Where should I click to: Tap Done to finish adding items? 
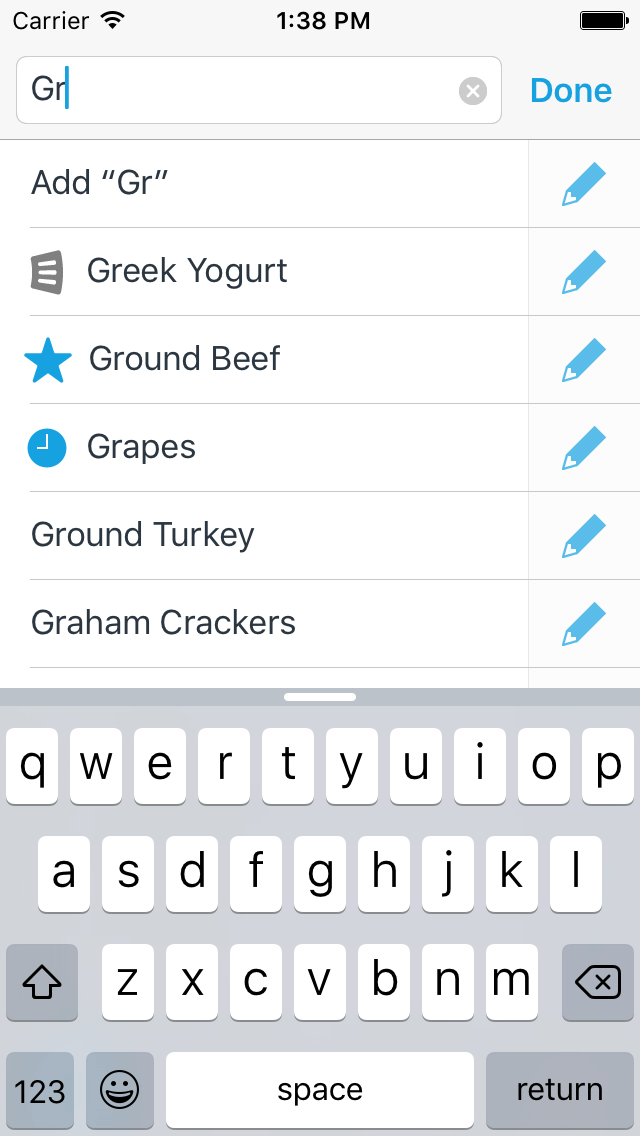click(x=571, y=91)
